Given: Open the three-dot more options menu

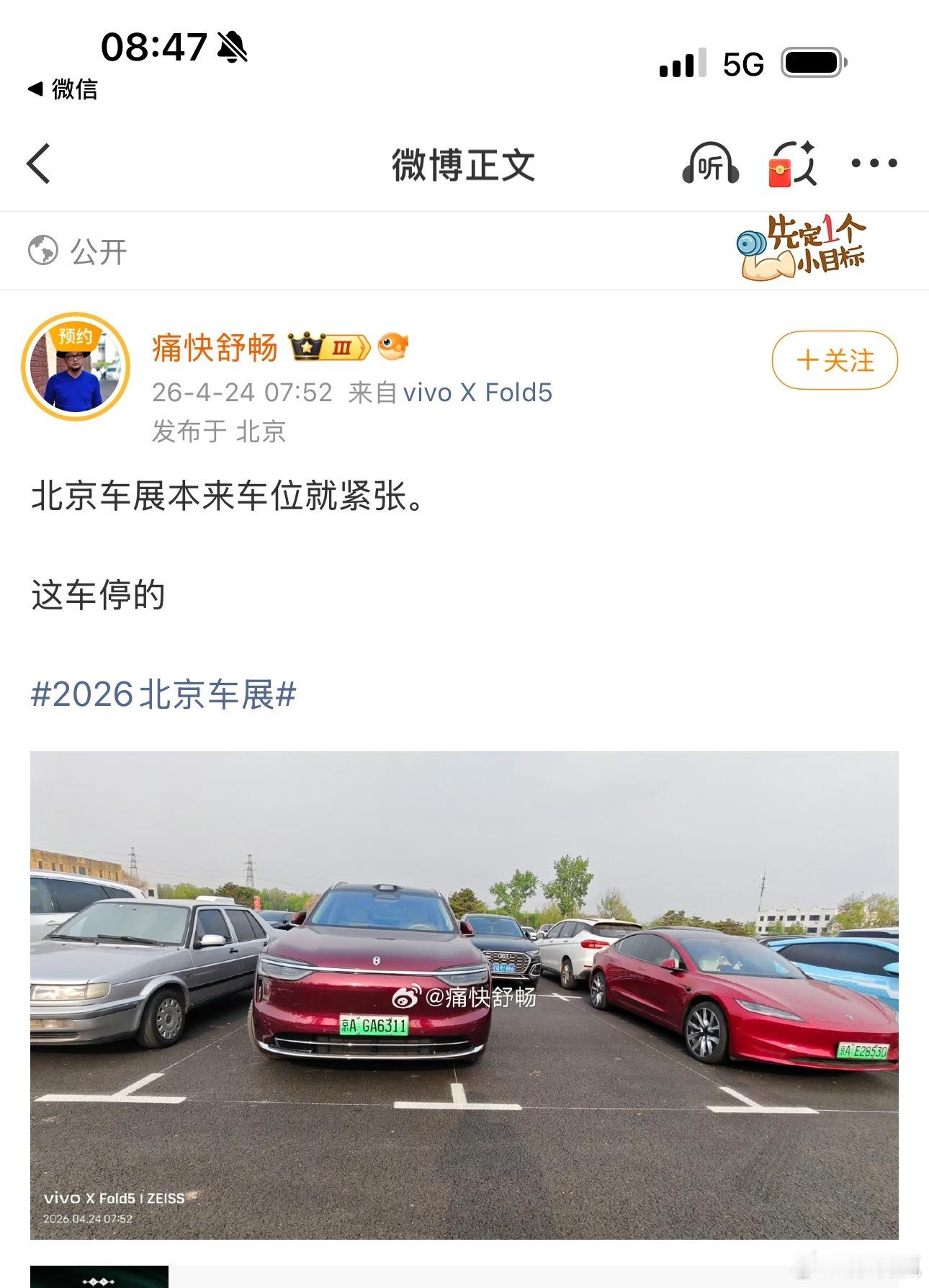Looking at the screenshot, I should [x=873, y=164].
